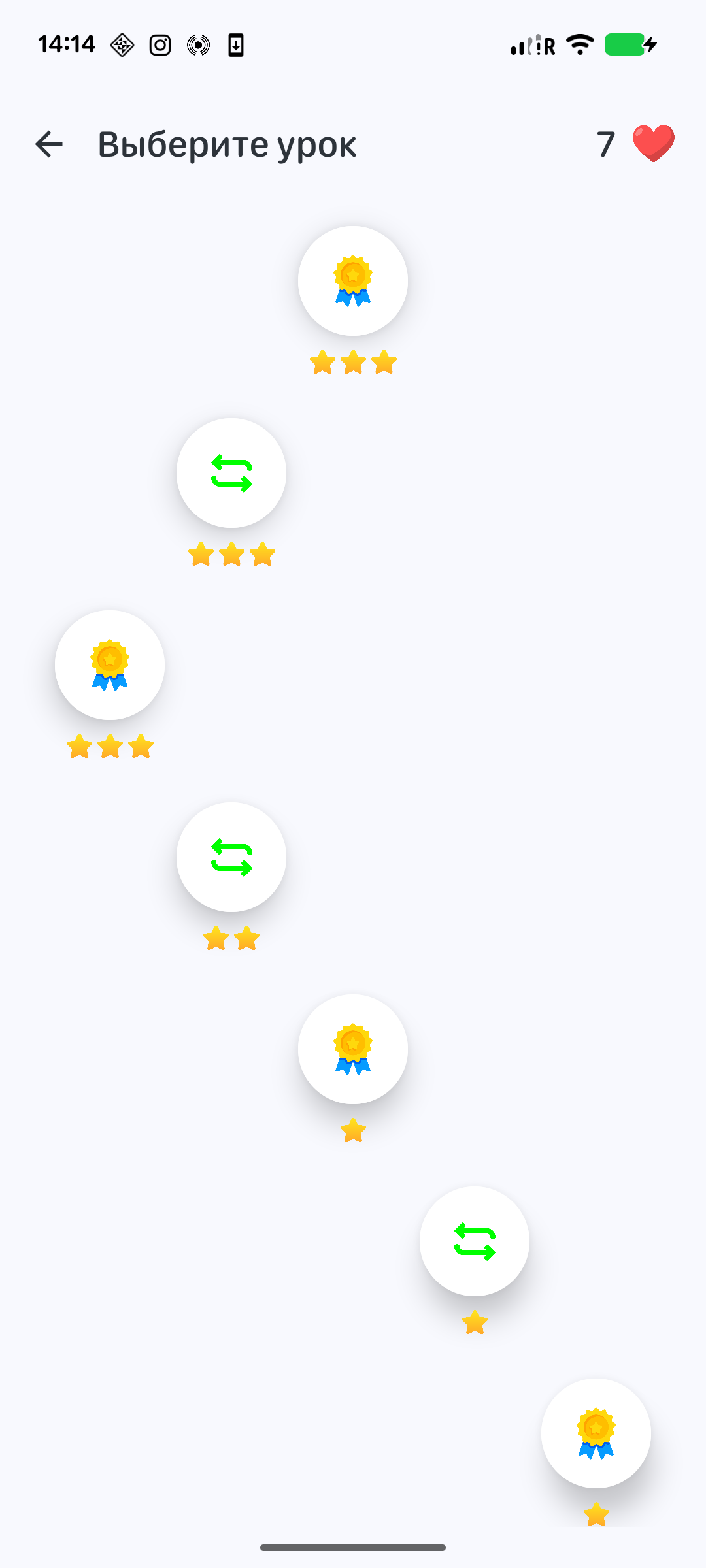Viewport: 706px width, 1568px height.
Task: Click the 'Выберите урок' title
Action: (x=227, y=144)
